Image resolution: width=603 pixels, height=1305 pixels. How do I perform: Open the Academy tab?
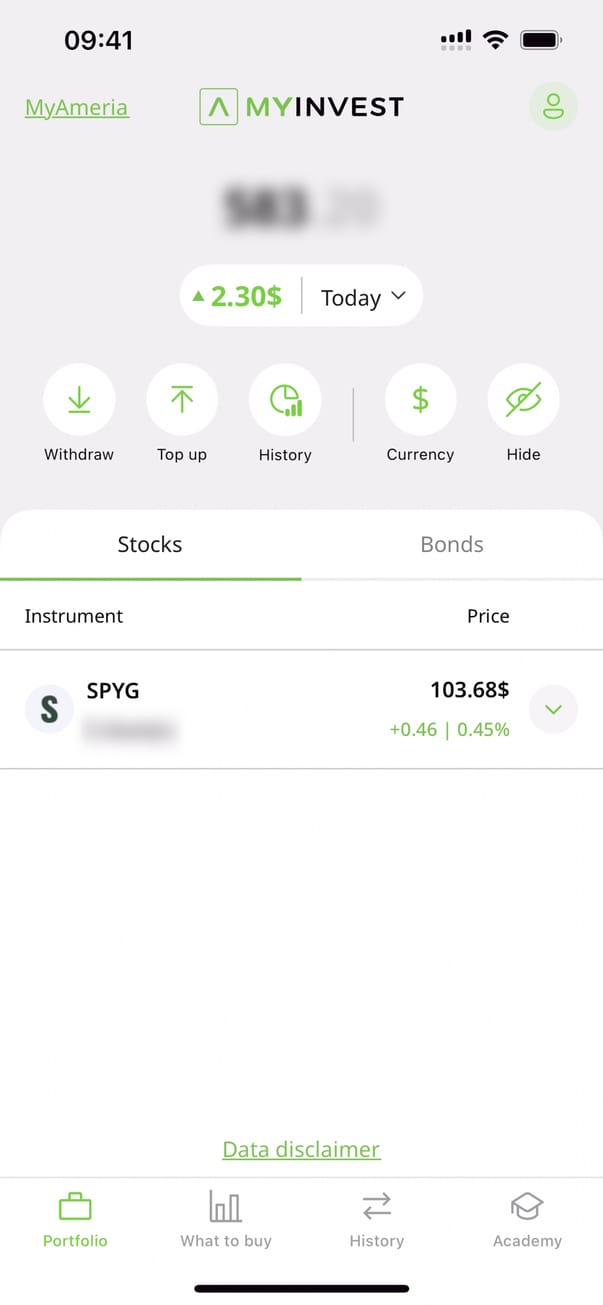point(527,1219)
